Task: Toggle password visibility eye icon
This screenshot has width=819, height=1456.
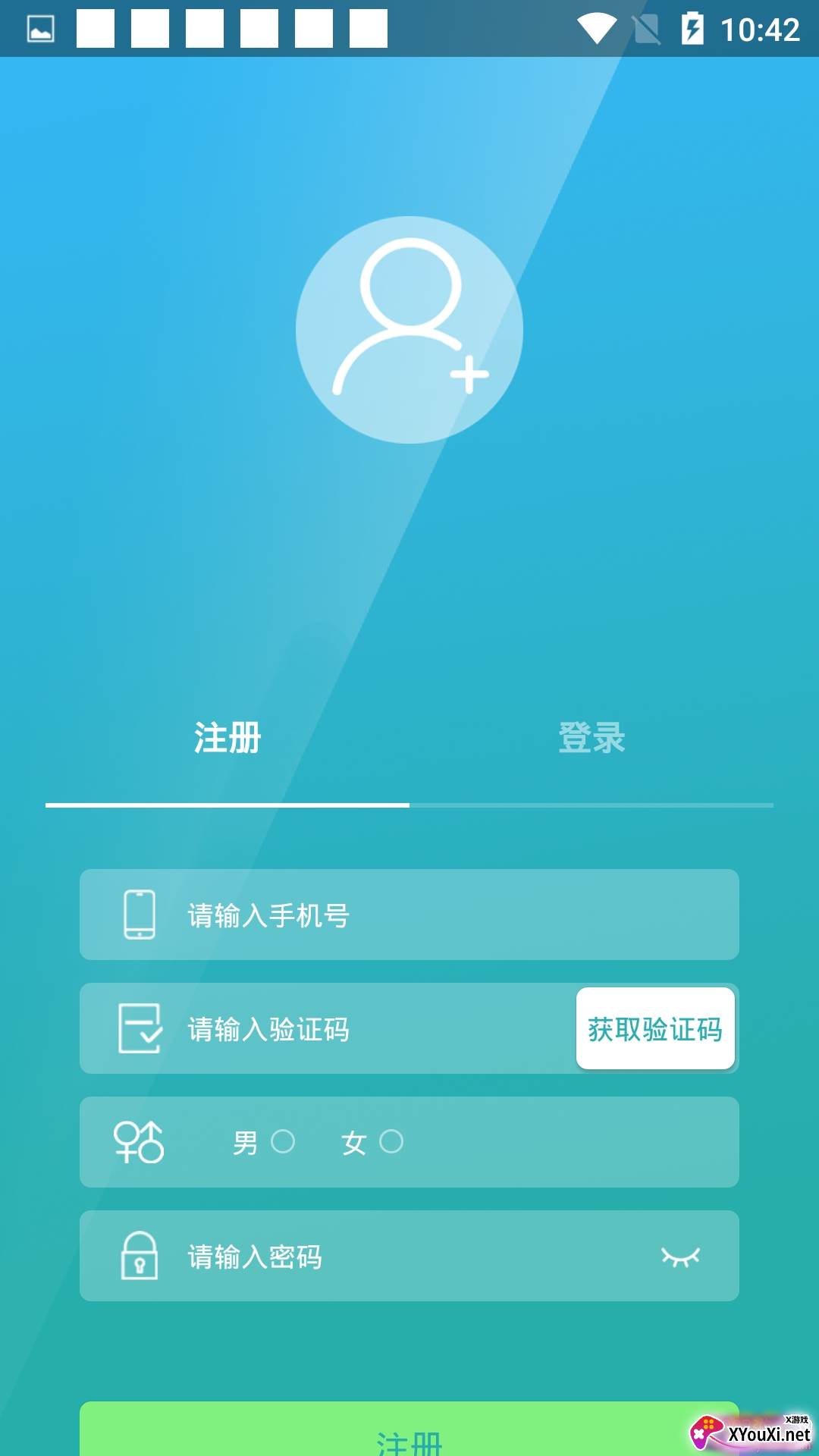Action: coord(680,1257)
